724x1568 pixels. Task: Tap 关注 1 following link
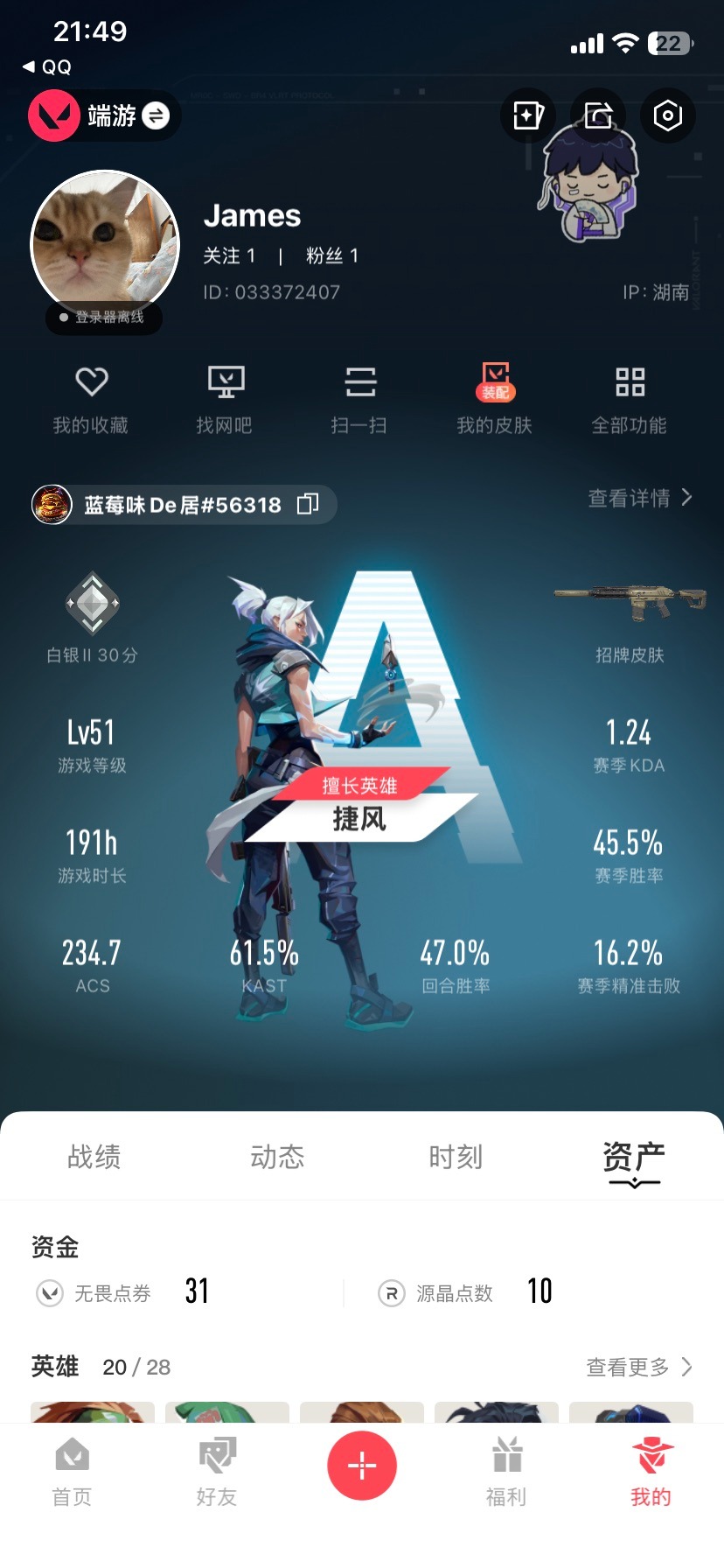point(230,255)
